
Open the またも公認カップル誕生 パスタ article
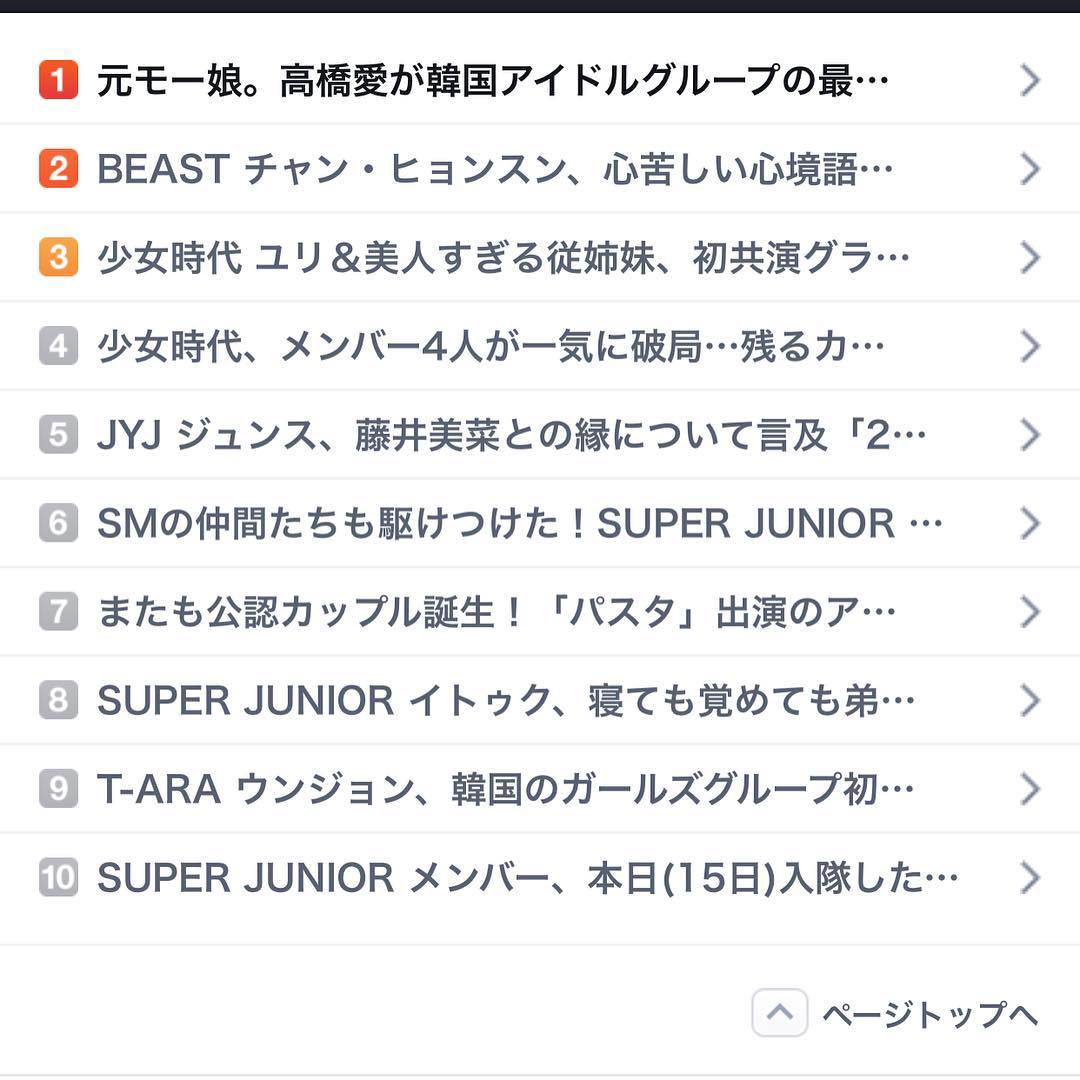(x=496, y=612)
